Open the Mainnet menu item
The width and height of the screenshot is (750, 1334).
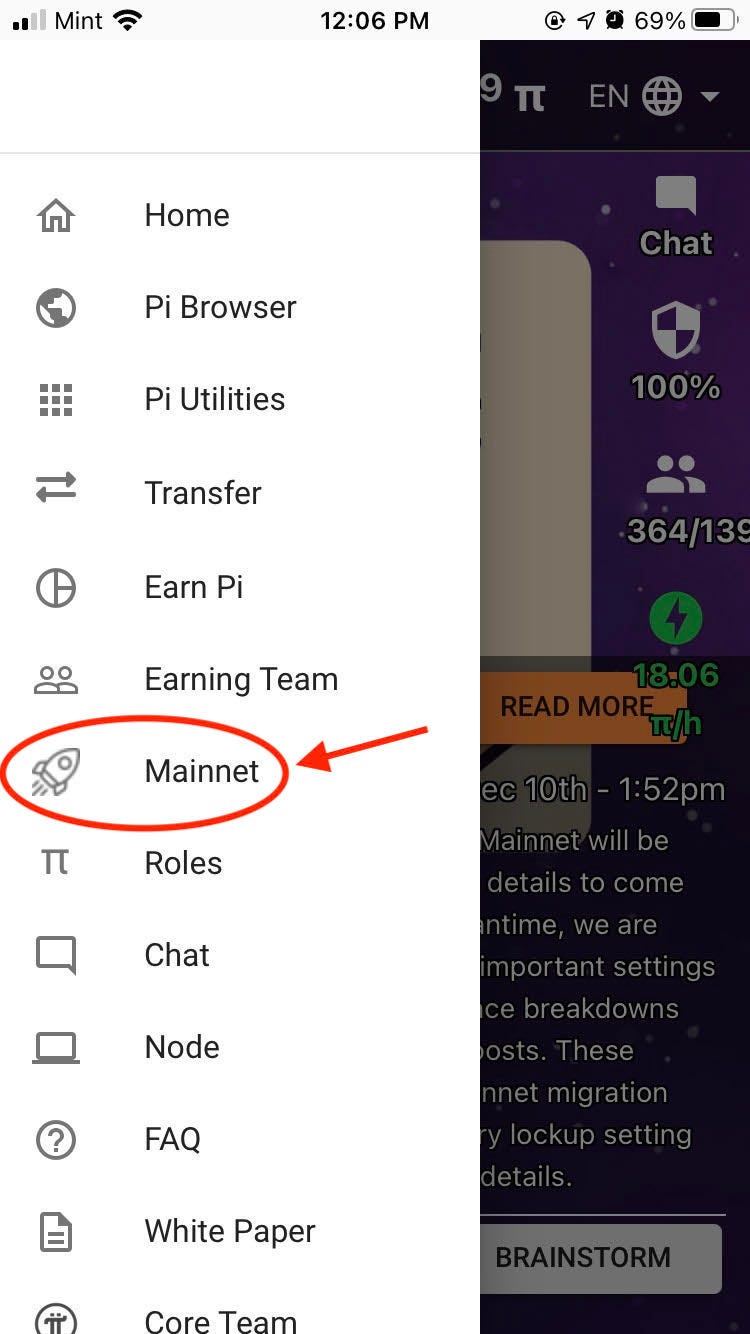201,771
